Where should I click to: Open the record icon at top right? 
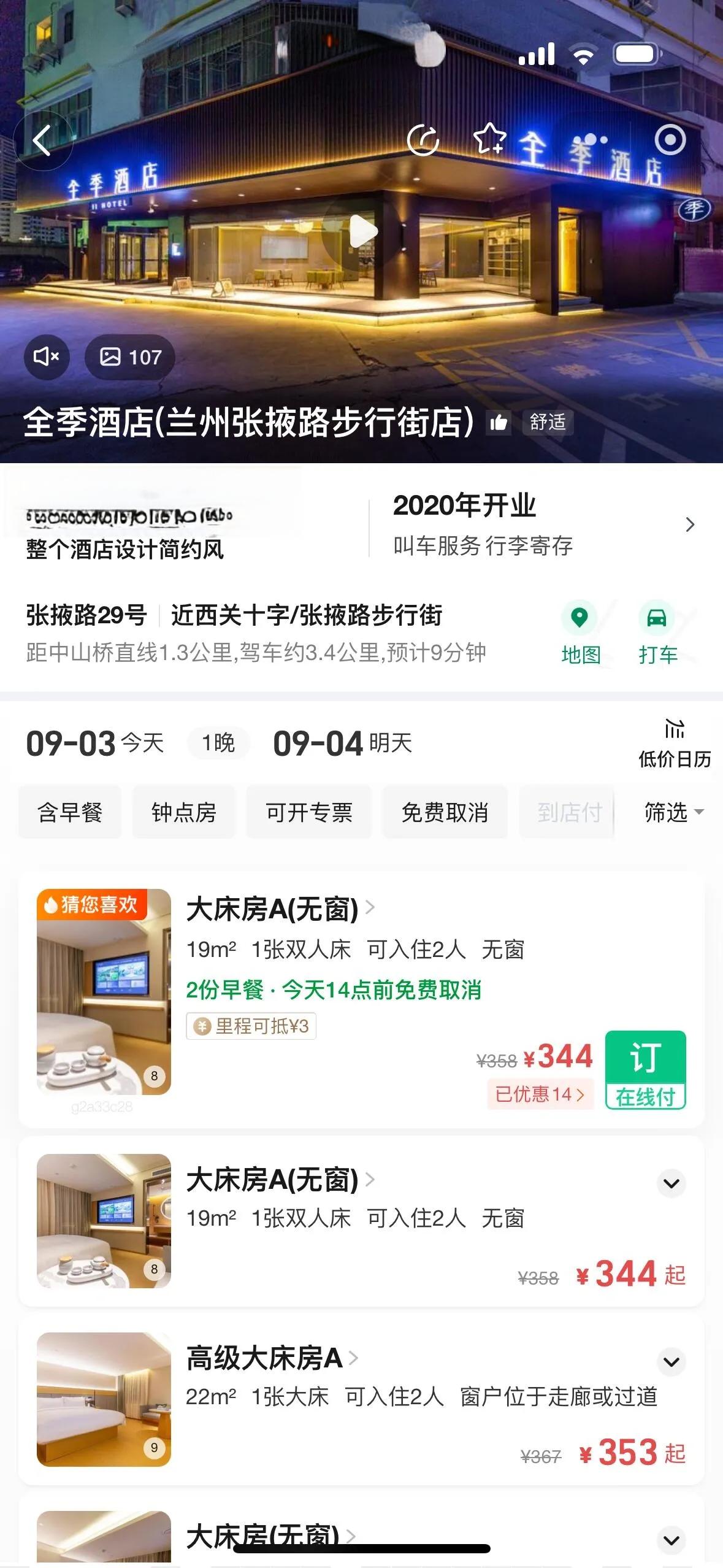coord(670,140)
